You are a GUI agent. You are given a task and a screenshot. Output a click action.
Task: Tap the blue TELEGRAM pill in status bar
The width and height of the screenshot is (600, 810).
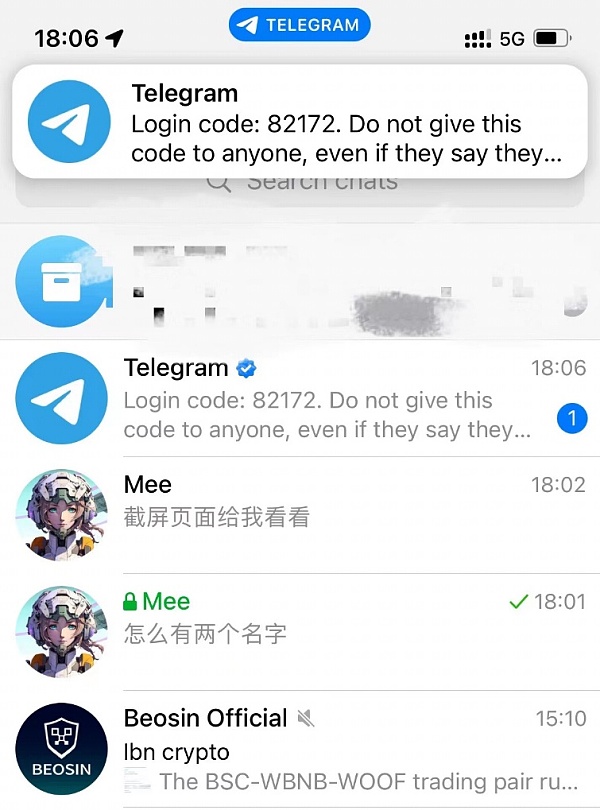[x=299, y=26]
